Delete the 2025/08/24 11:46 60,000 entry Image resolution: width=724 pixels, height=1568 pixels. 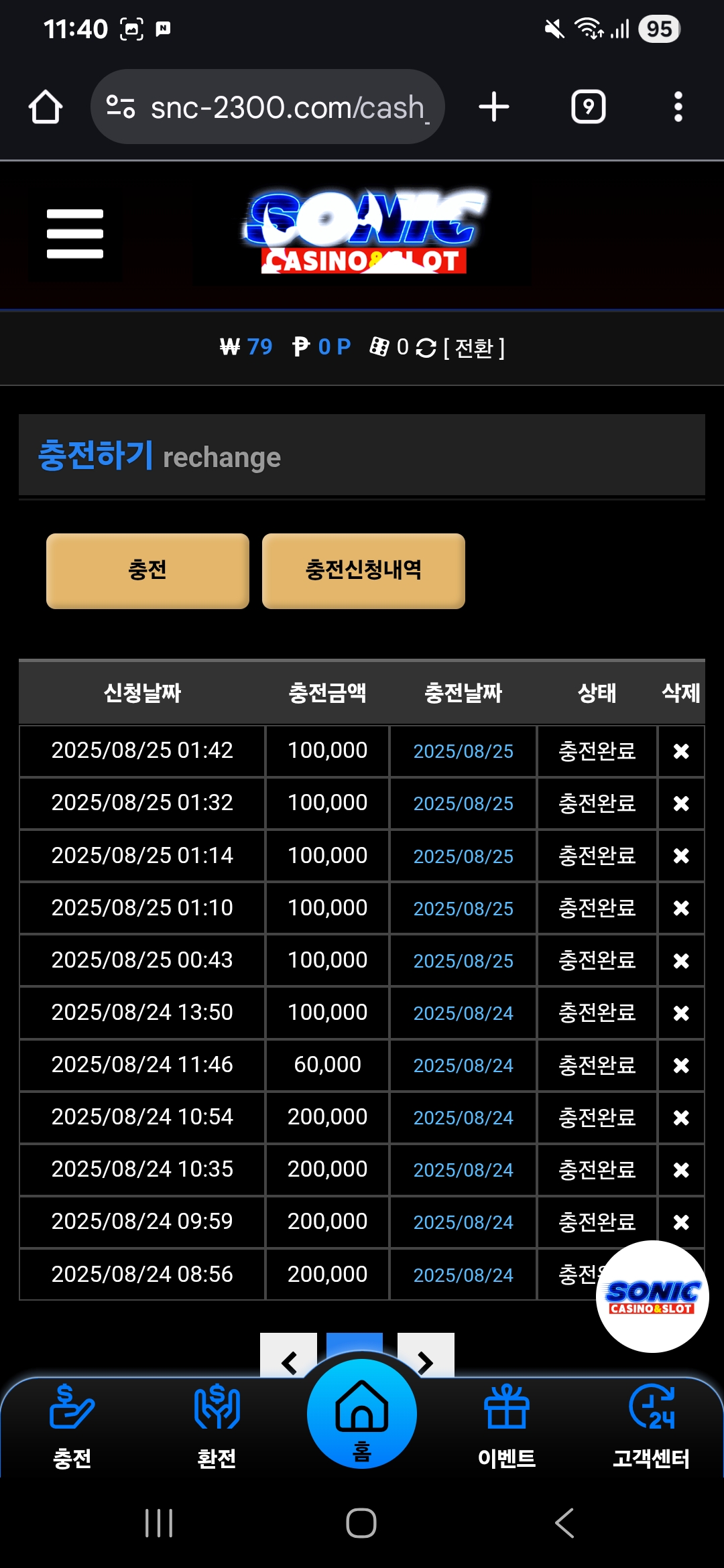coord(681,1065)
